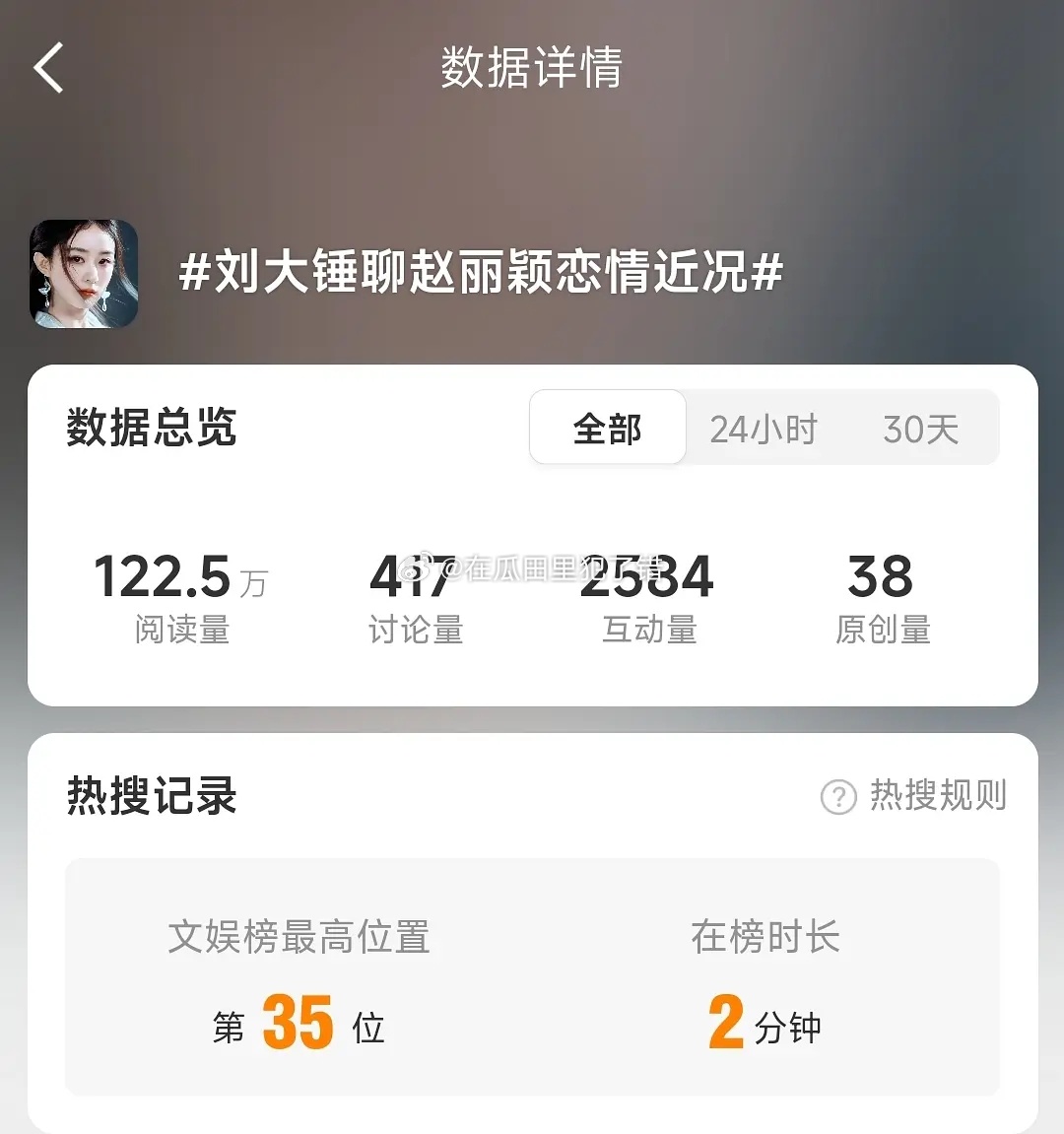This screenshot has height=1134, width=1064.
Task: Select the 24小时 tab segment
Action: click(x=764, y=429)
